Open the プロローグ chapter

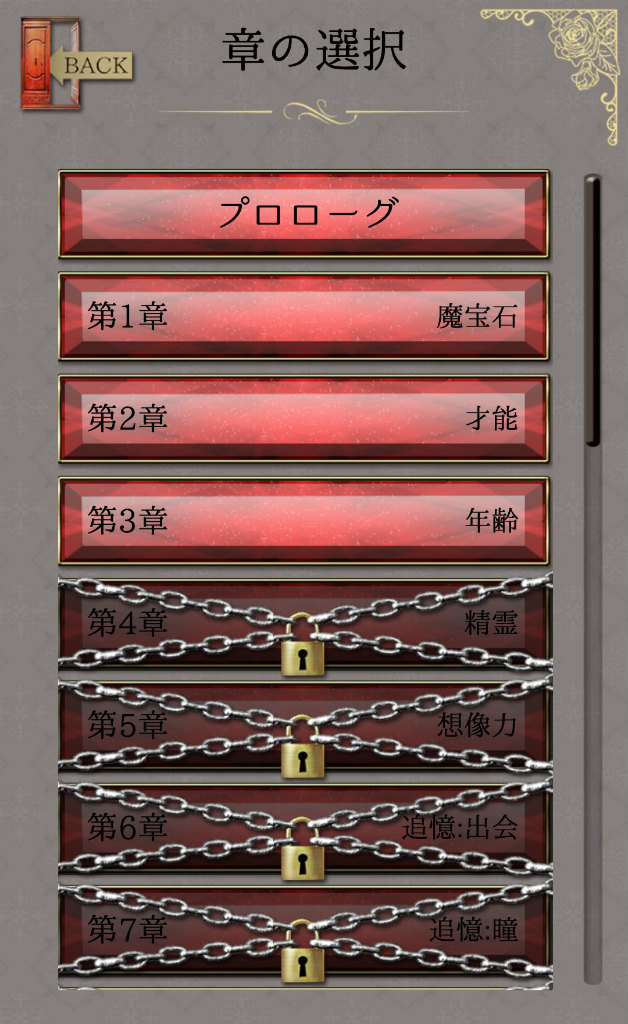point(304,214)
